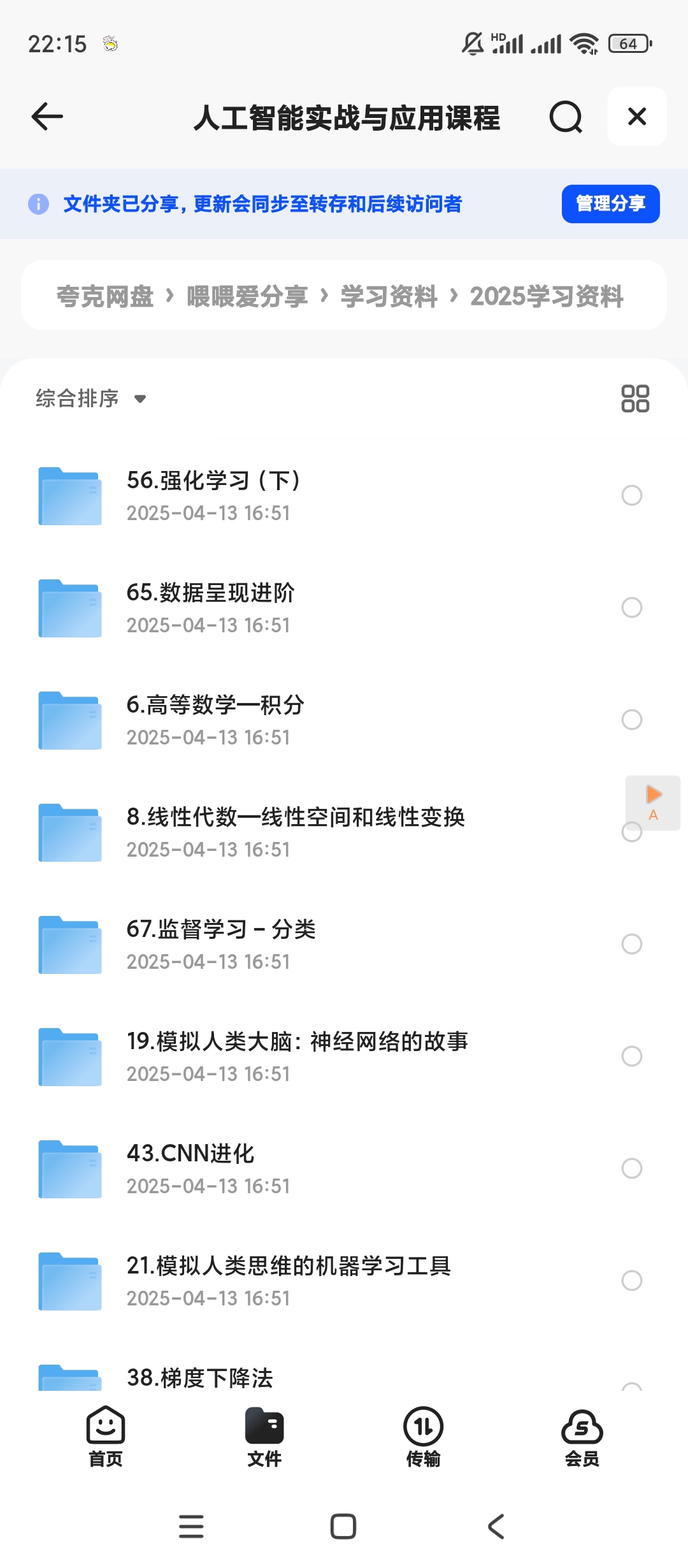The image size is (688, 1568).
Task: Close the shared folder page with the X
Action: pos(636,117)
